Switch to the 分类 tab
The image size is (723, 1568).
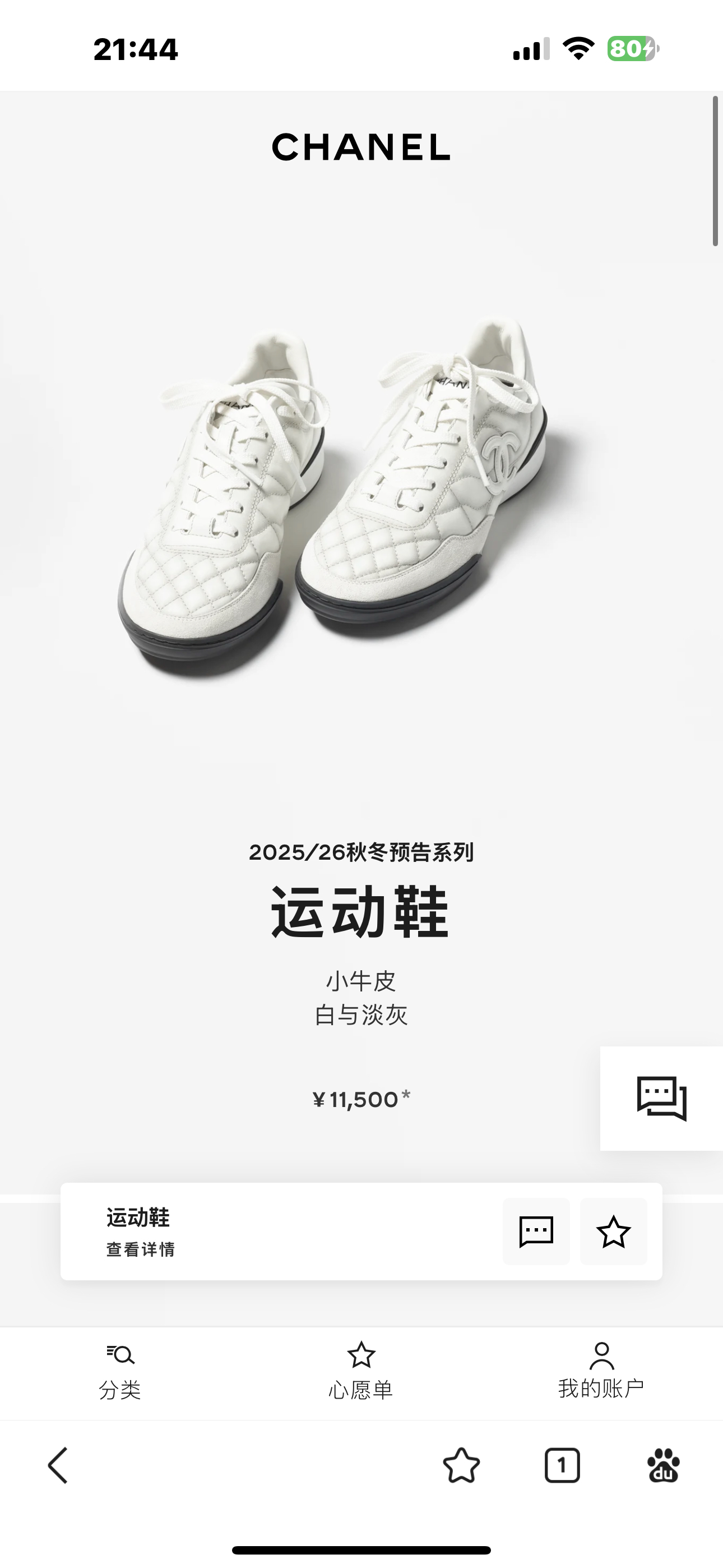click(120, 1373)
